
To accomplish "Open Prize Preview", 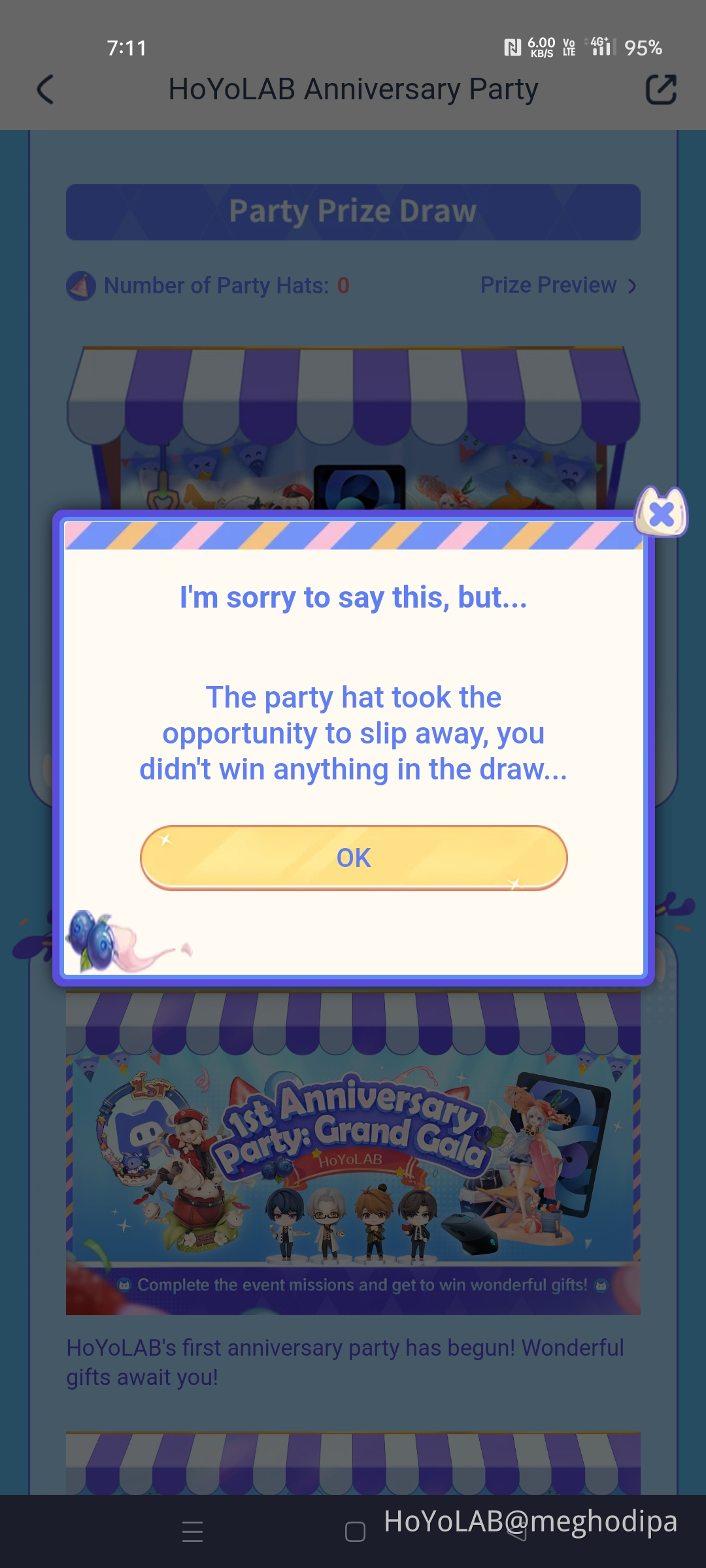I will 558,286.
